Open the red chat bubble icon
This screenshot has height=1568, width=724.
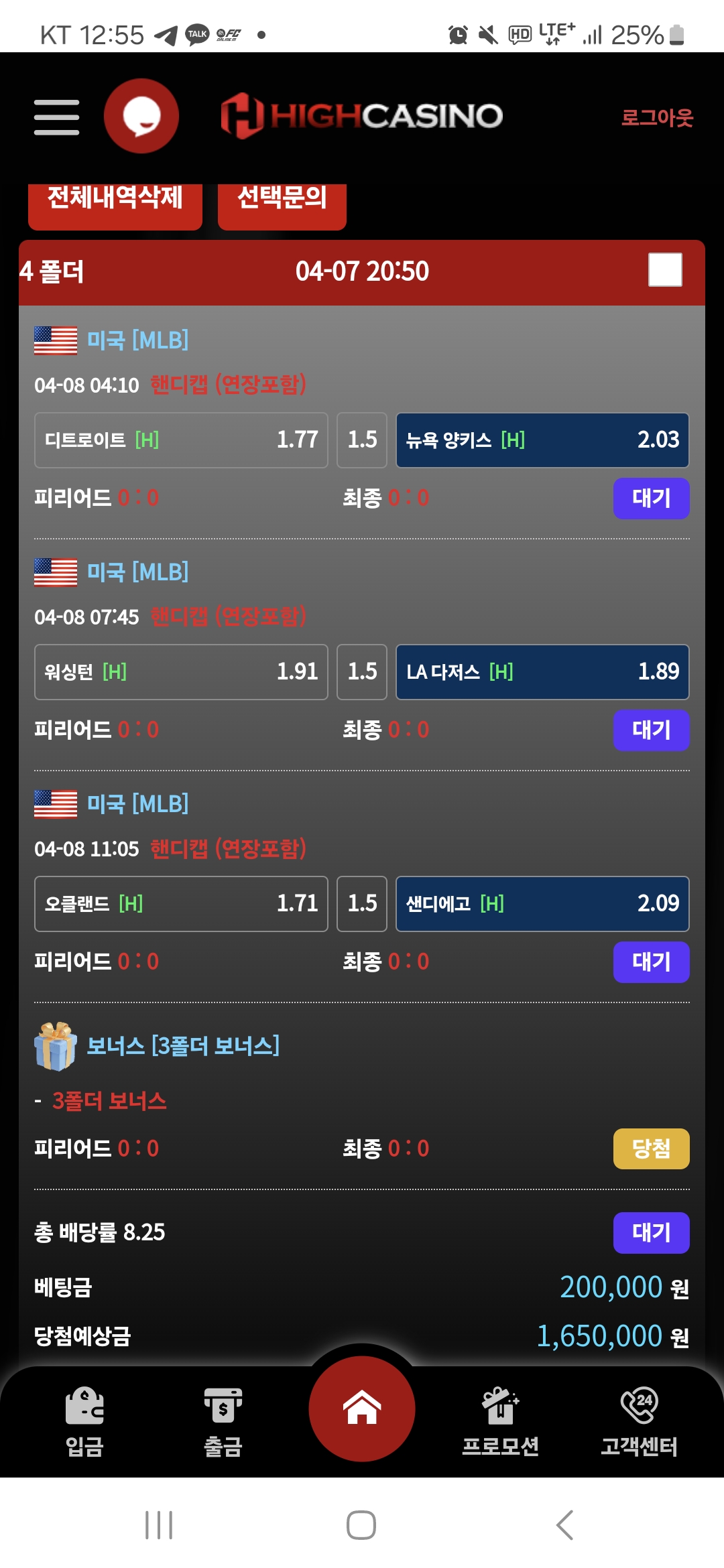141,116
